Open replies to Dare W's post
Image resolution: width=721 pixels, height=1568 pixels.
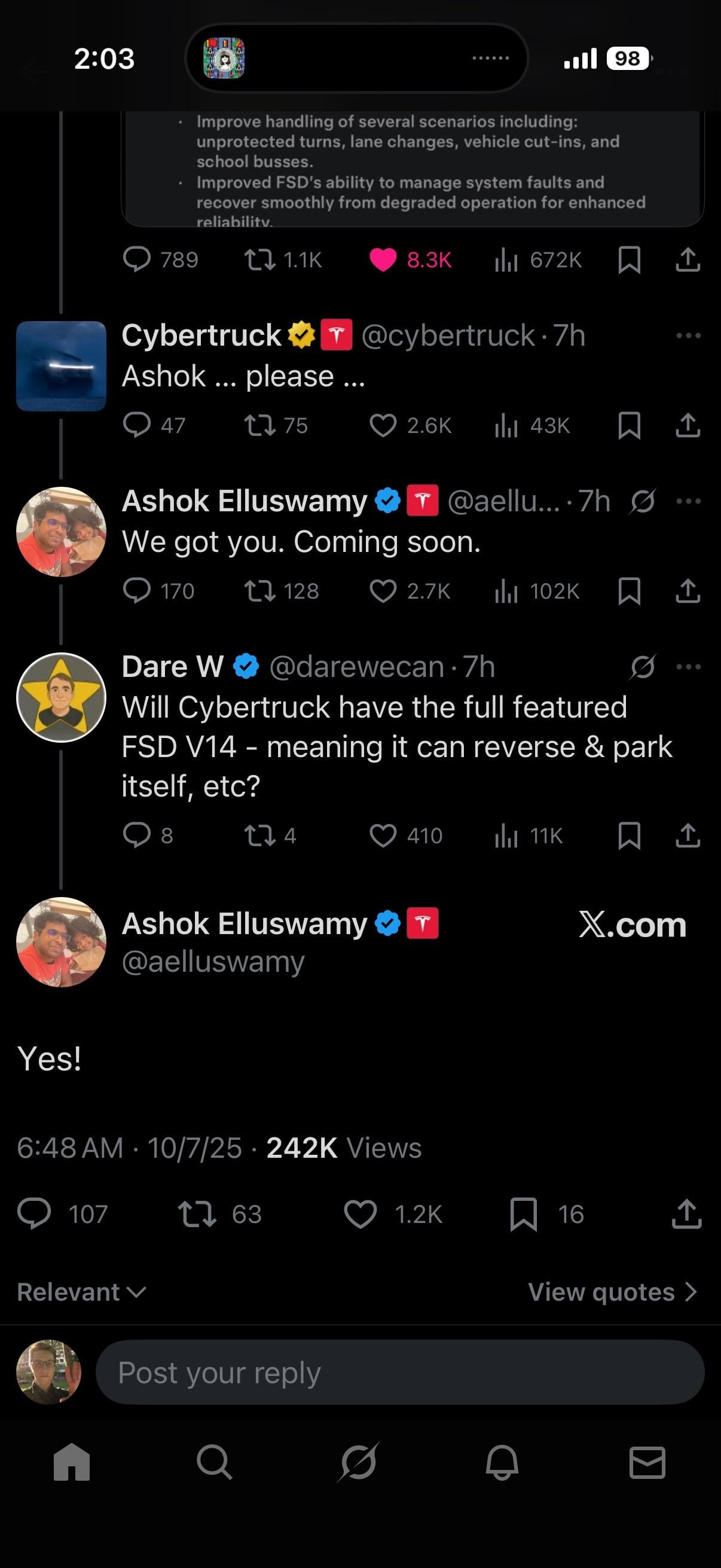[x=137, y=835]
